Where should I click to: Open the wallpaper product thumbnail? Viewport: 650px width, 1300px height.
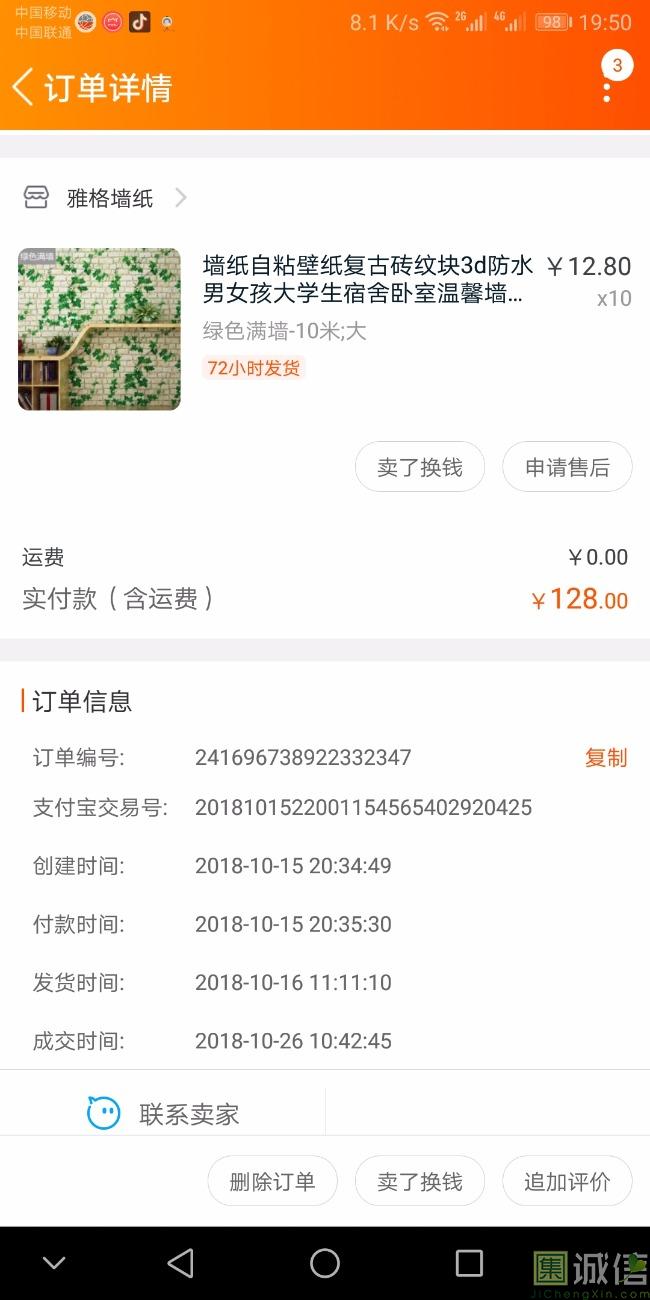click(x=99, y=329)
